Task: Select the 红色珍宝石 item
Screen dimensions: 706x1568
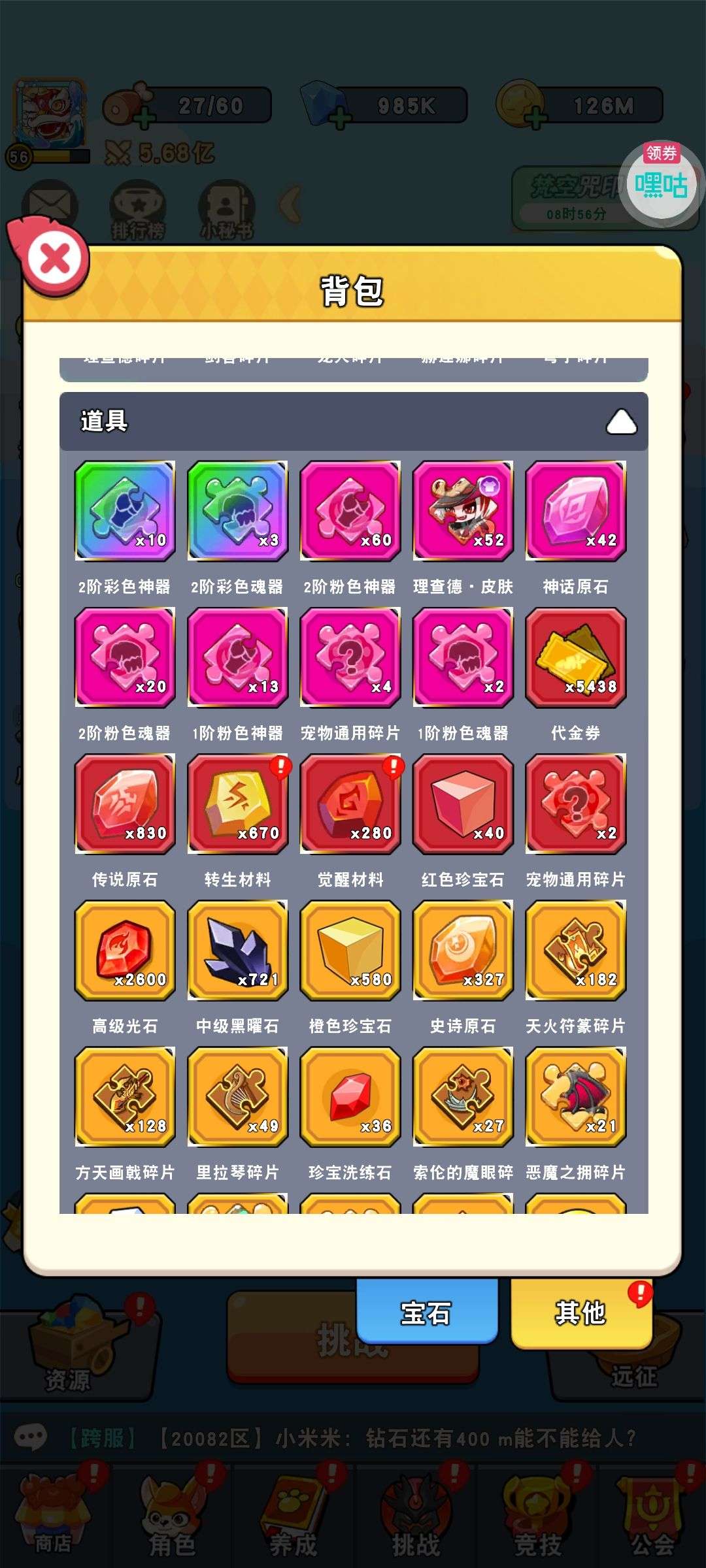Action: tap(463, 804)
